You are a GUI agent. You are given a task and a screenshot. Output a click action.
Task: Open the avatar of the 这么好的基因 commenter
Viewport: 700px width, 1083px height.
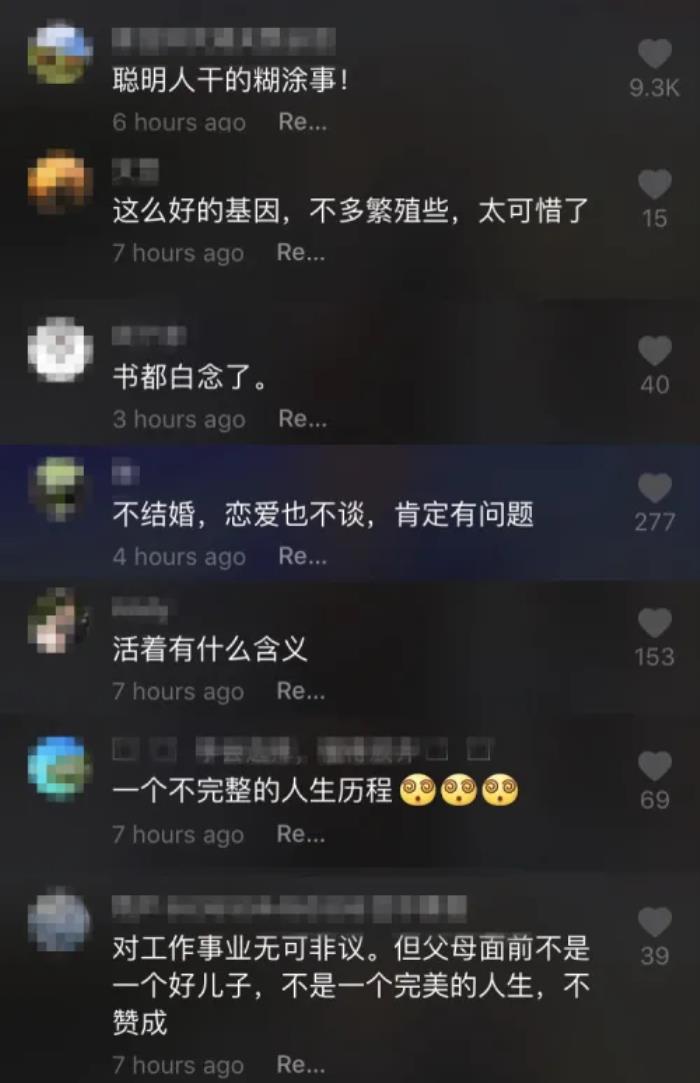(60, 185)
